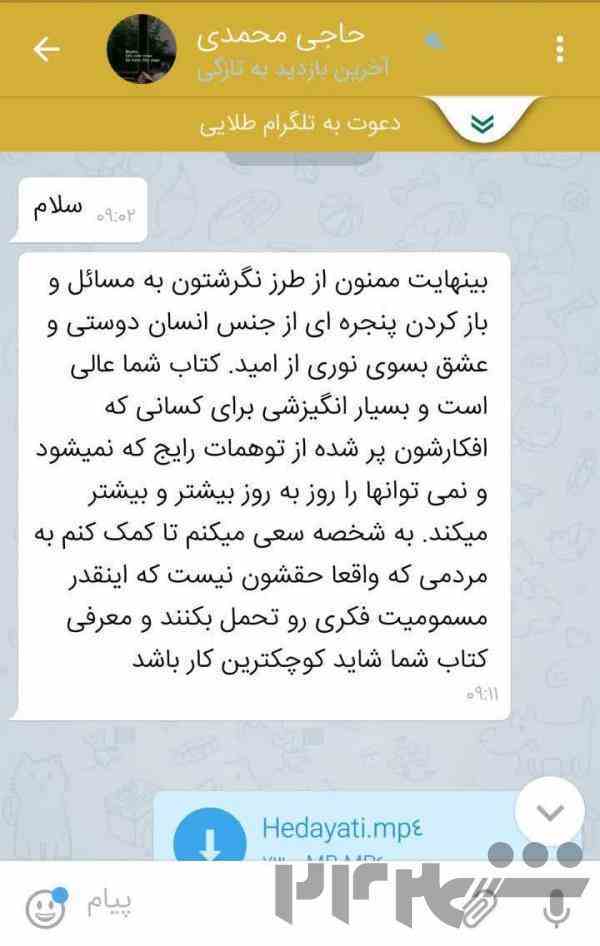Tap the microphone to record voice
This screenshot has width=600, height=946.
[x=557, y=906]
